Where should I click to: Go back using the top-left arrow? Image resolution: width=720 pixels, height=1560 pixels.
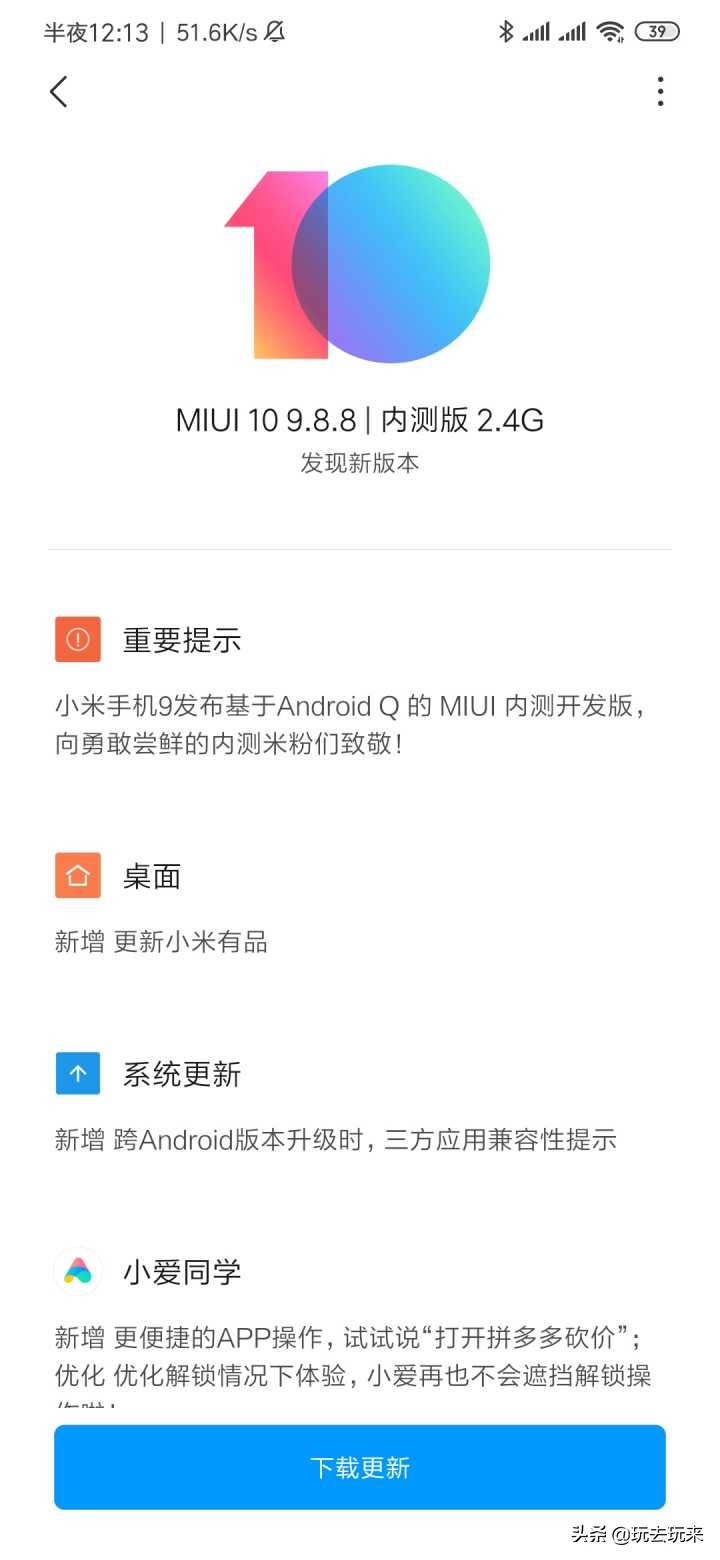58,92
